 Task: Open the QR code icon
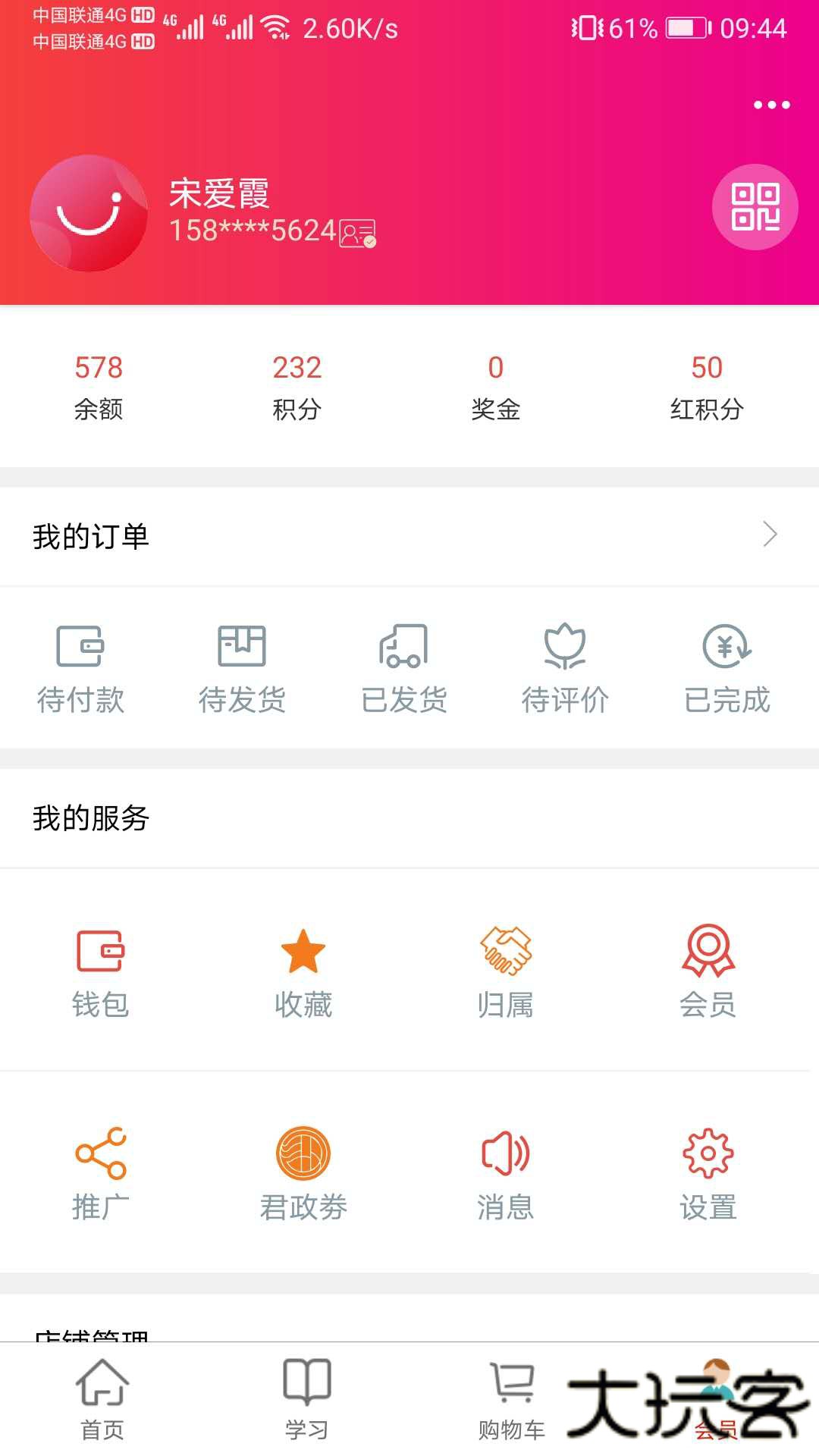(754, 206)
